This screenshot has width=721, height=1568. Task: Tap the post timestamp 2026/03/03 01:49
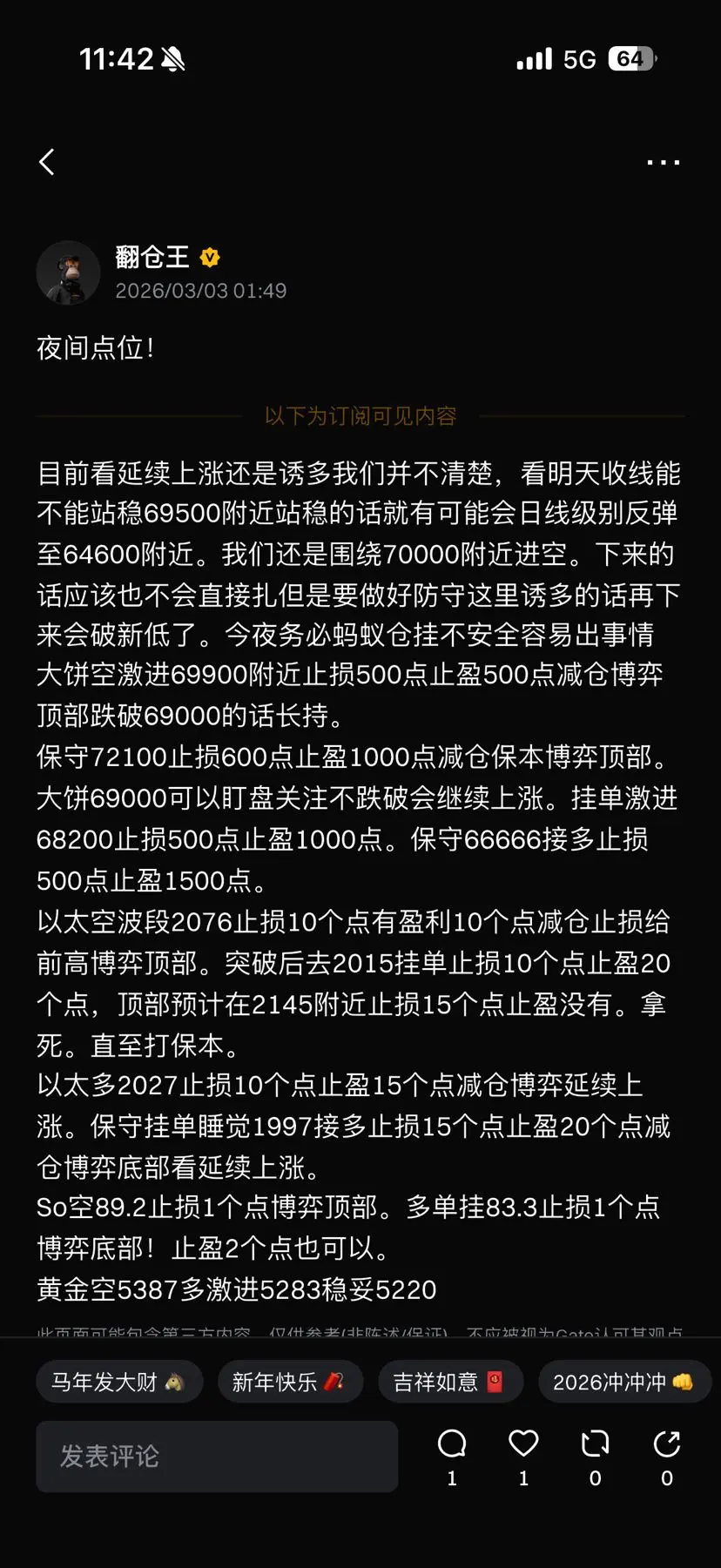pyautogui.click(x=200, y=291)
